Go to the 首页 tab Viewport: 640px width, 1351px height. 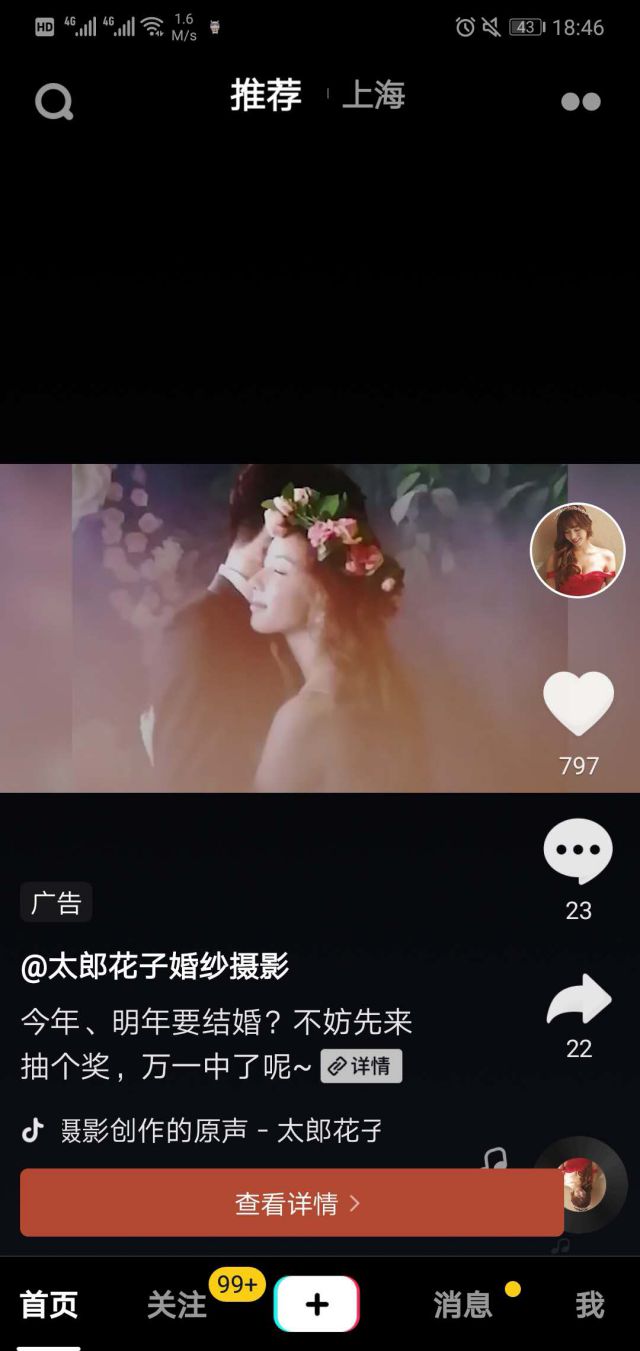[x=49, y=1304]
